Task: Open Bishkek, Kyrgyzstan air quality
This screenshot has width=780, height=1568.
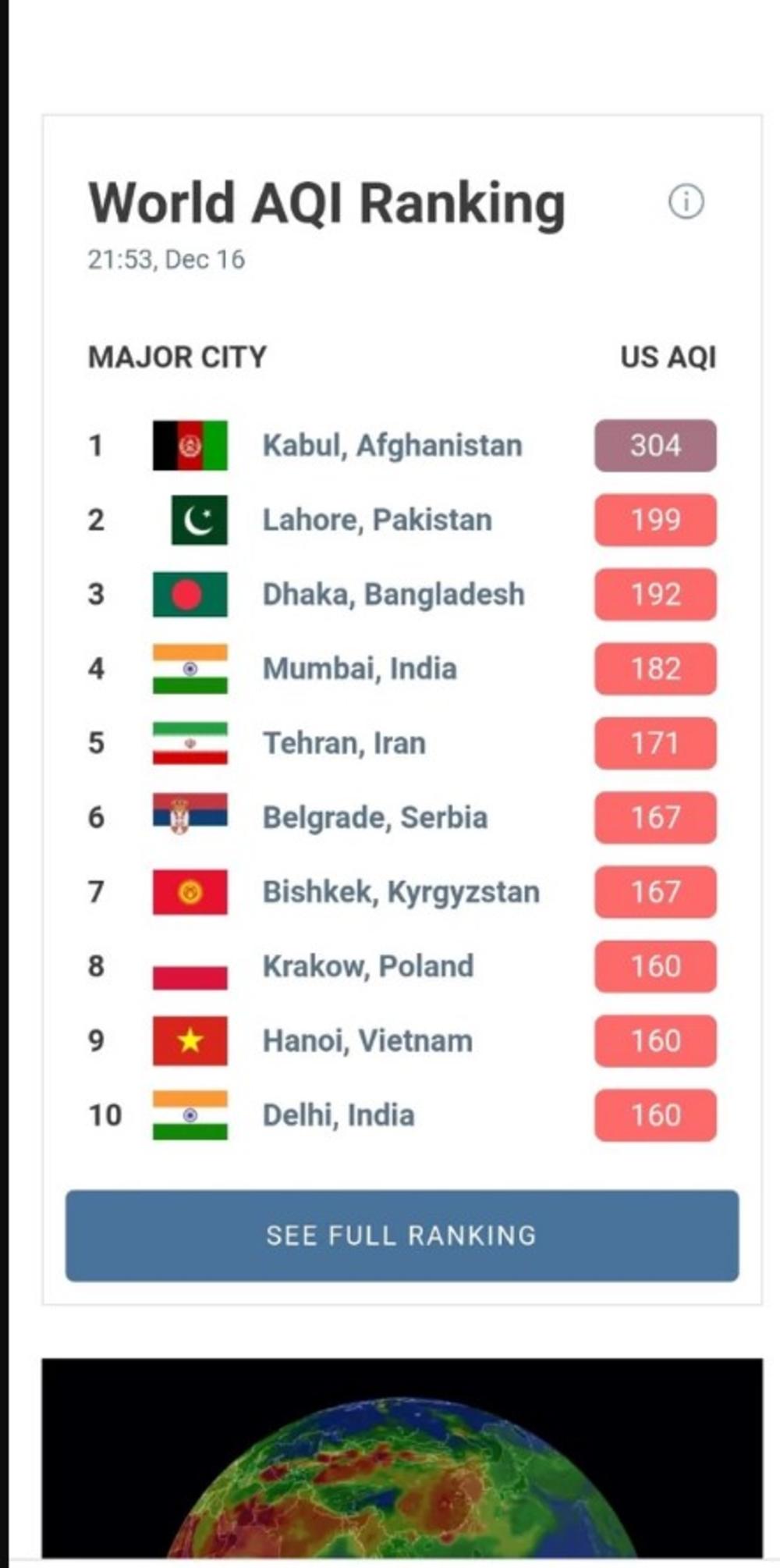Action: coord(401,892)
